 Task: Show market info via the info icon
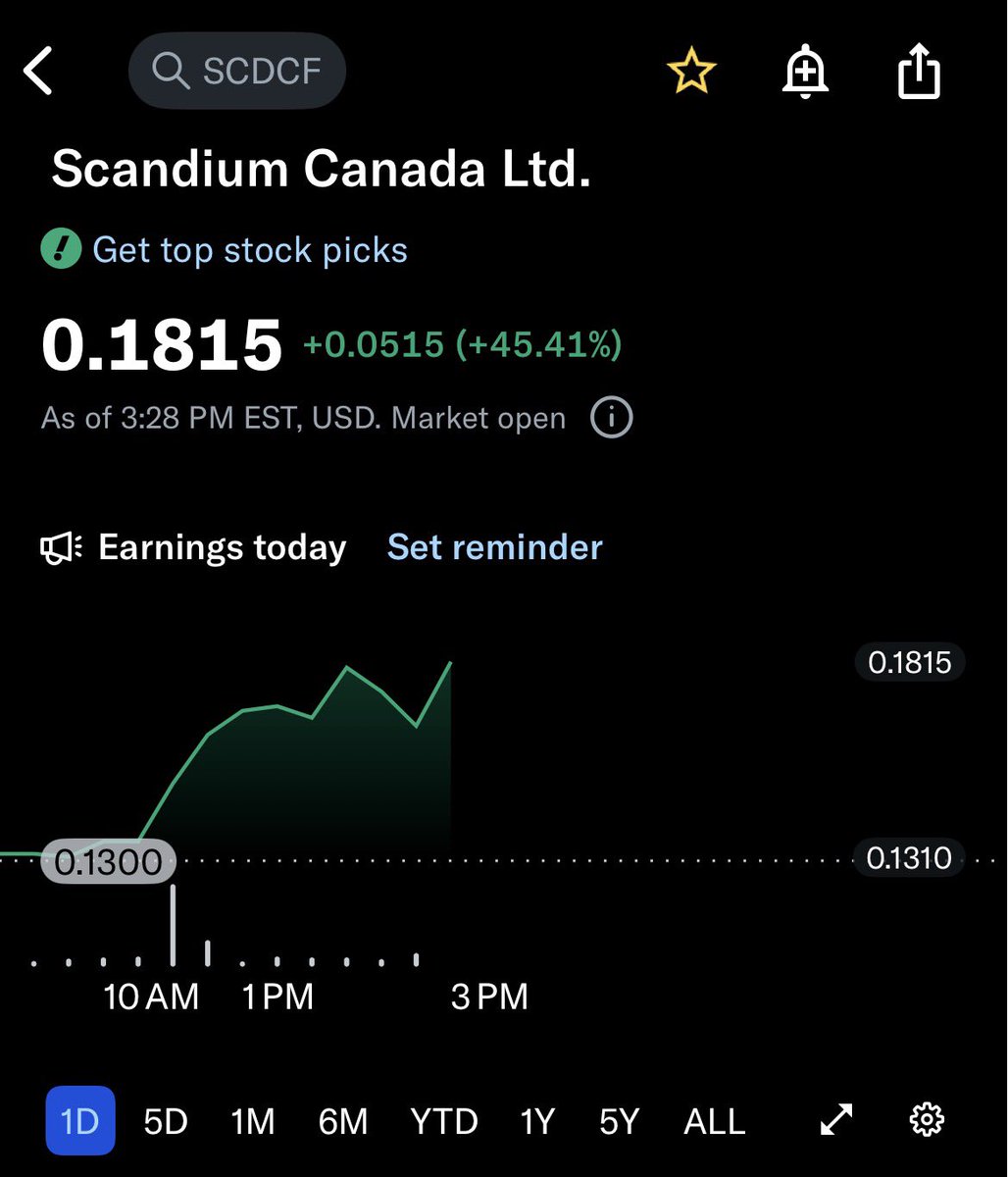click(x=611, y=419)
